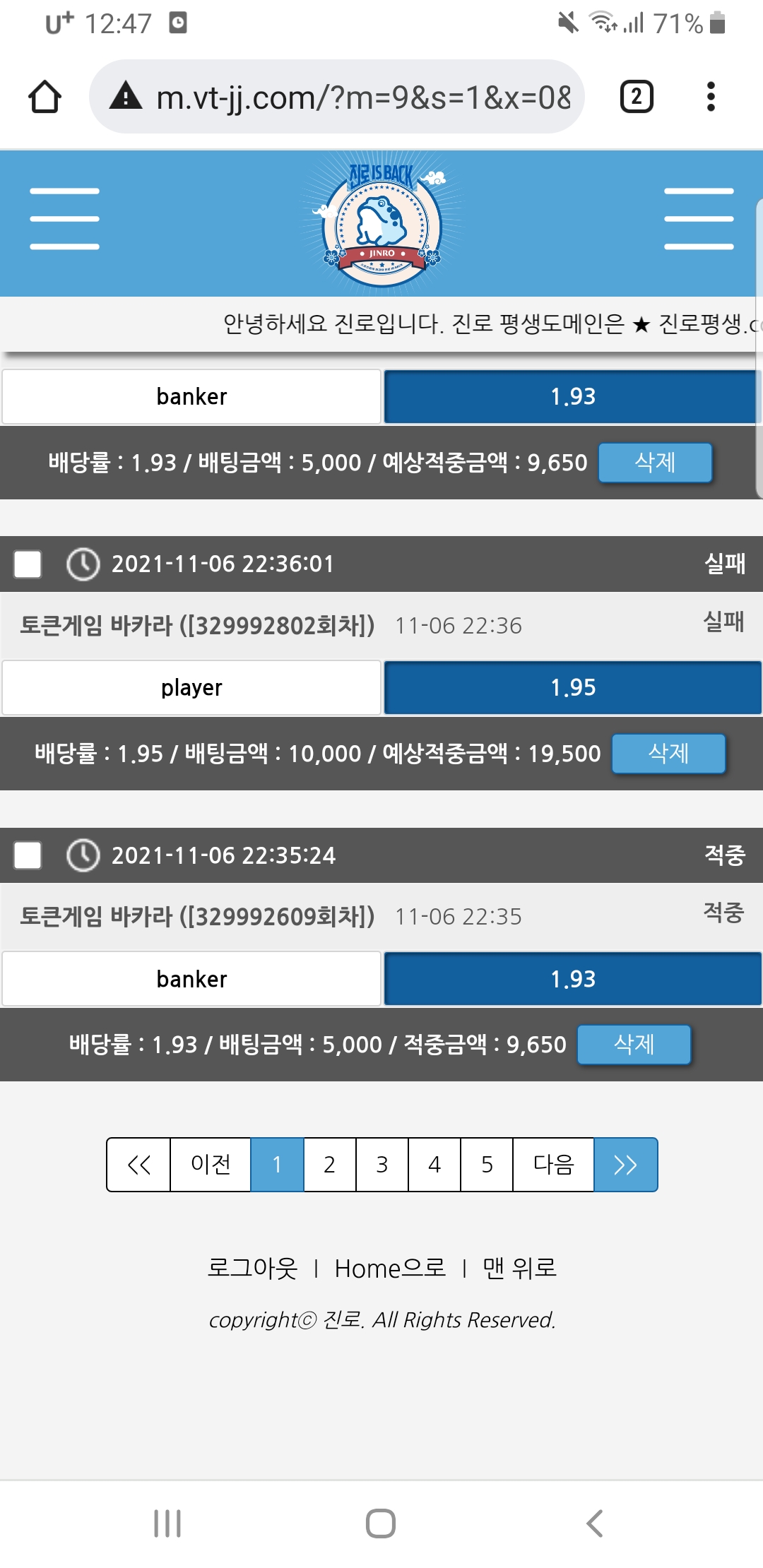Screen dimensions: 763x1568
Task: Select the checkbox for 22:35:24 bet
Action: point(28,855)
